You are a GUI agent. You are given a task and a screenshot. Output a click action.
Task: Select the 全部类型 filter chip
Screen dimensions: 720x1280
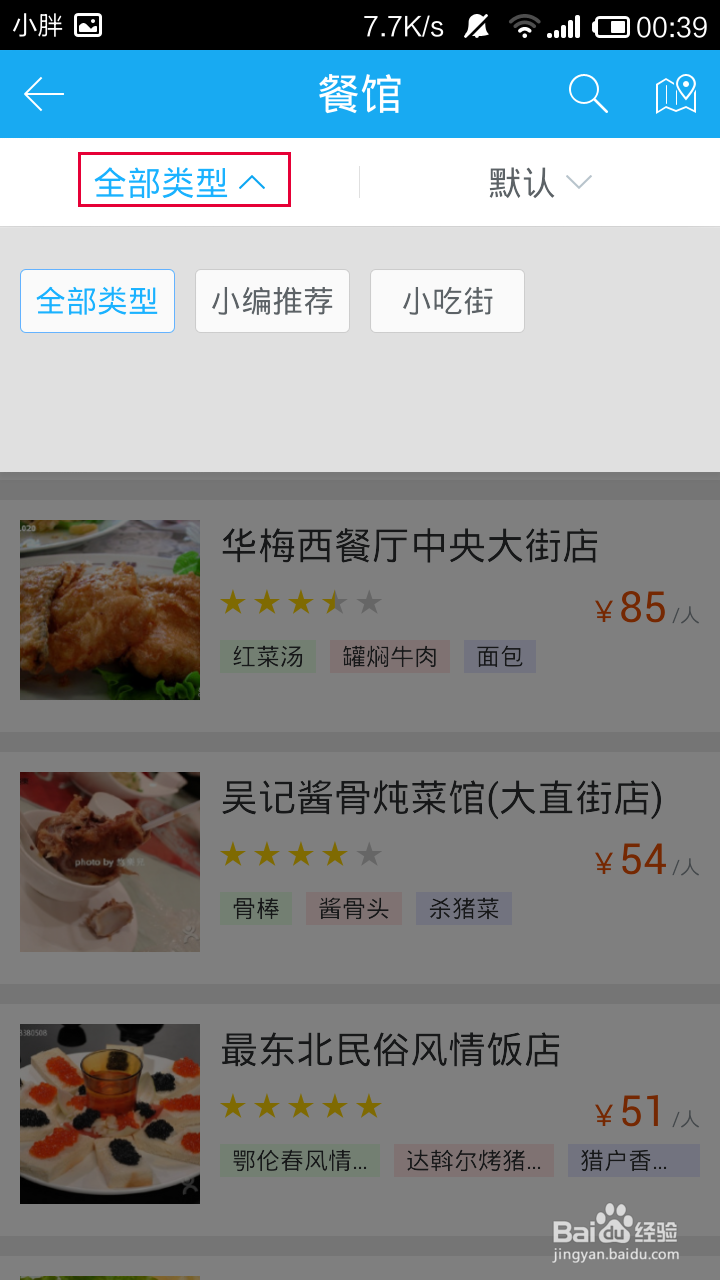point(97,301)
